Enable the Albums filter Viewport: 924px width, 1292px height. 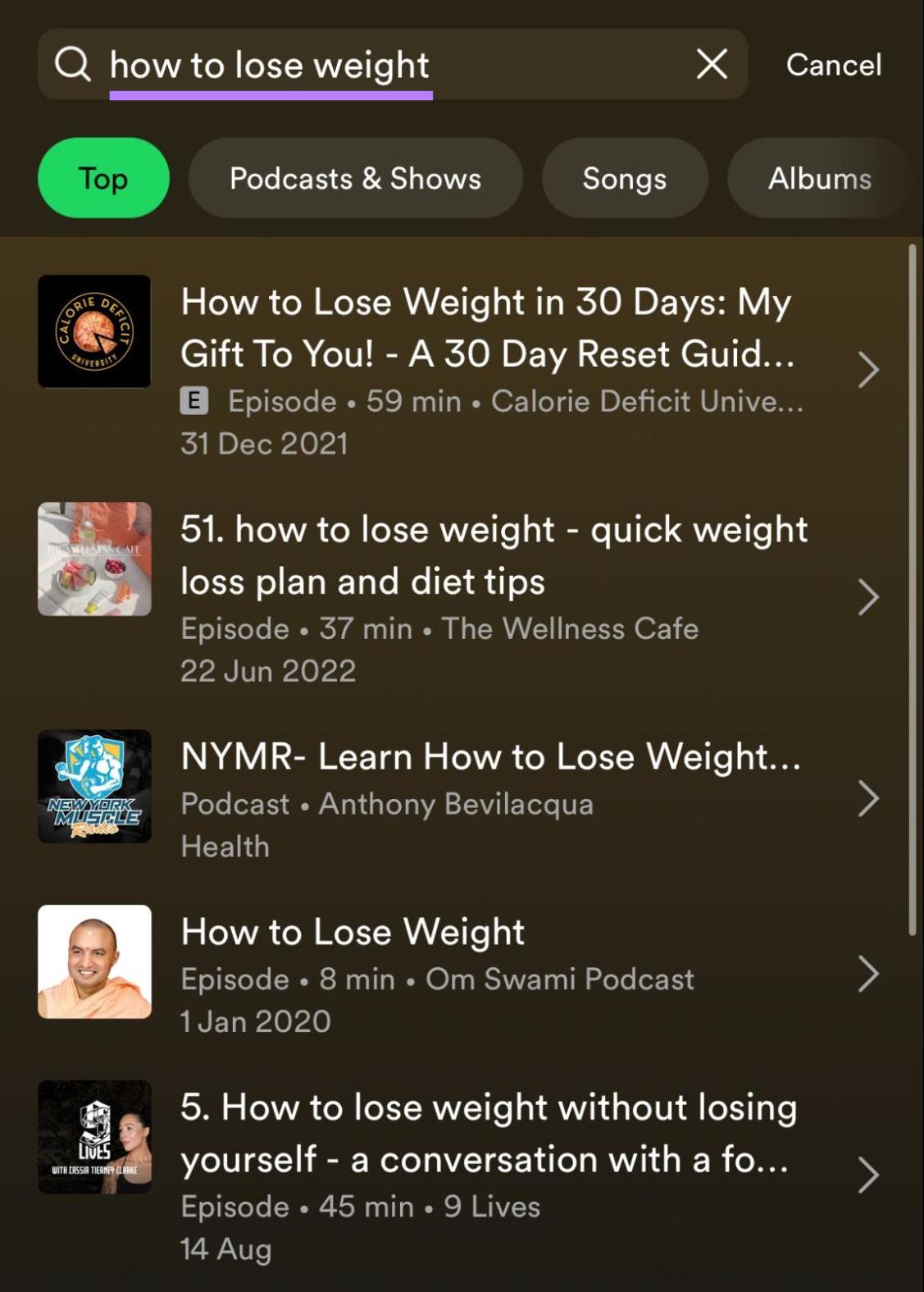[819, 177]
